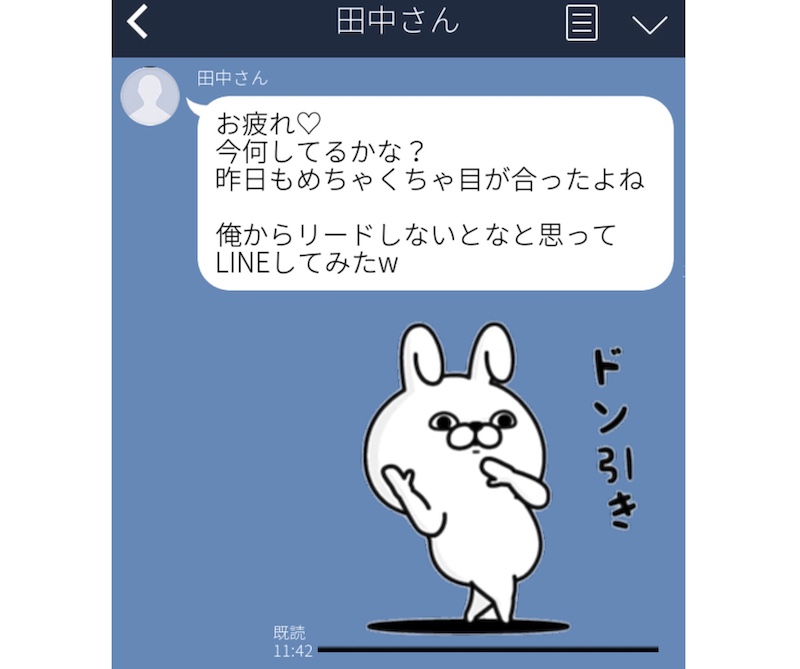The width and height of the screenshot is (800, 669).
Task: Open 田中さん's profile avatar
Action: tap(150, 98)
